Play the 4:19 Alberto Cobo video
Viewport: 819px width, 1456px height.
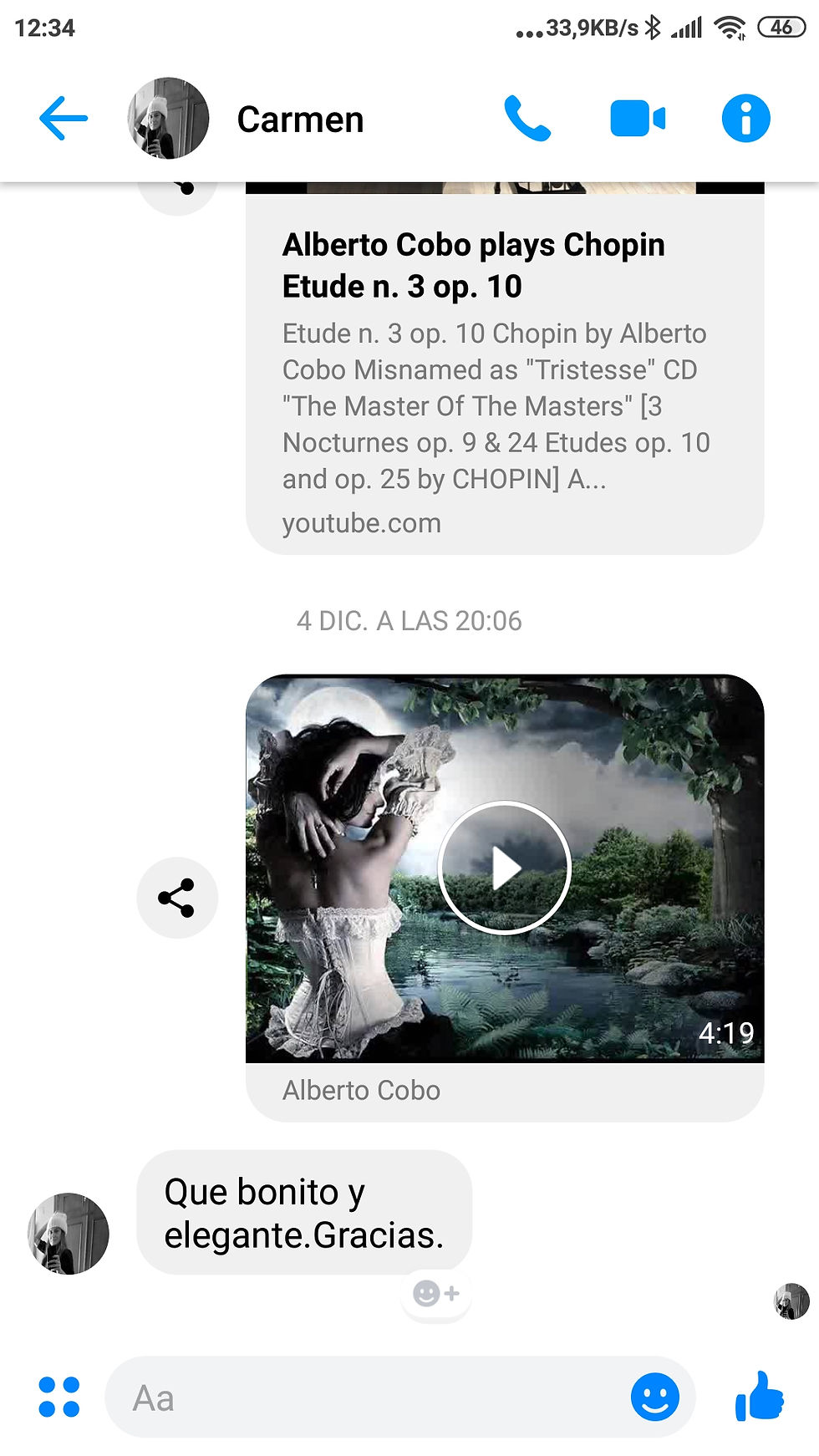(x=504, y=868)
